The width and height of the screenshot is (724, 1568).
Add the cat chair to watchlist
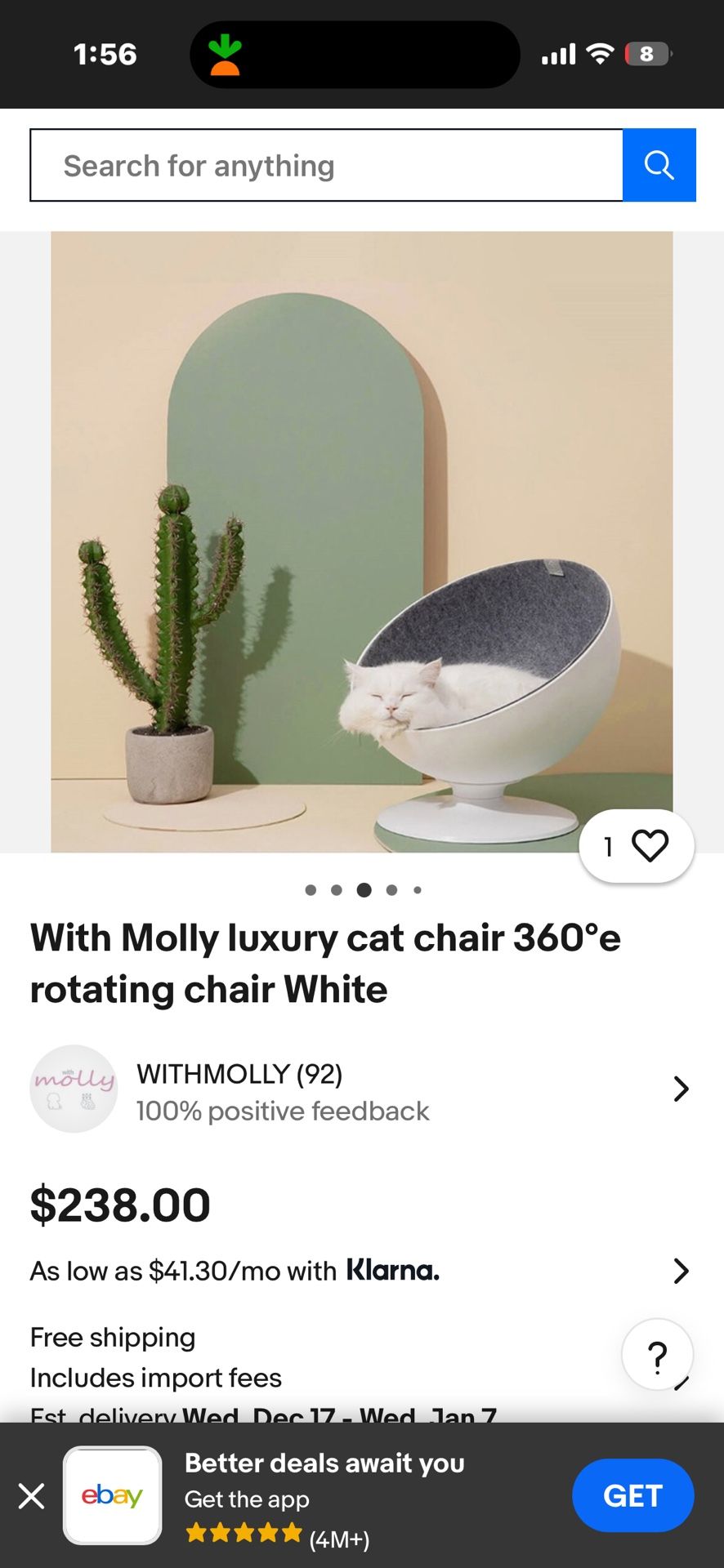coord(637,846)
